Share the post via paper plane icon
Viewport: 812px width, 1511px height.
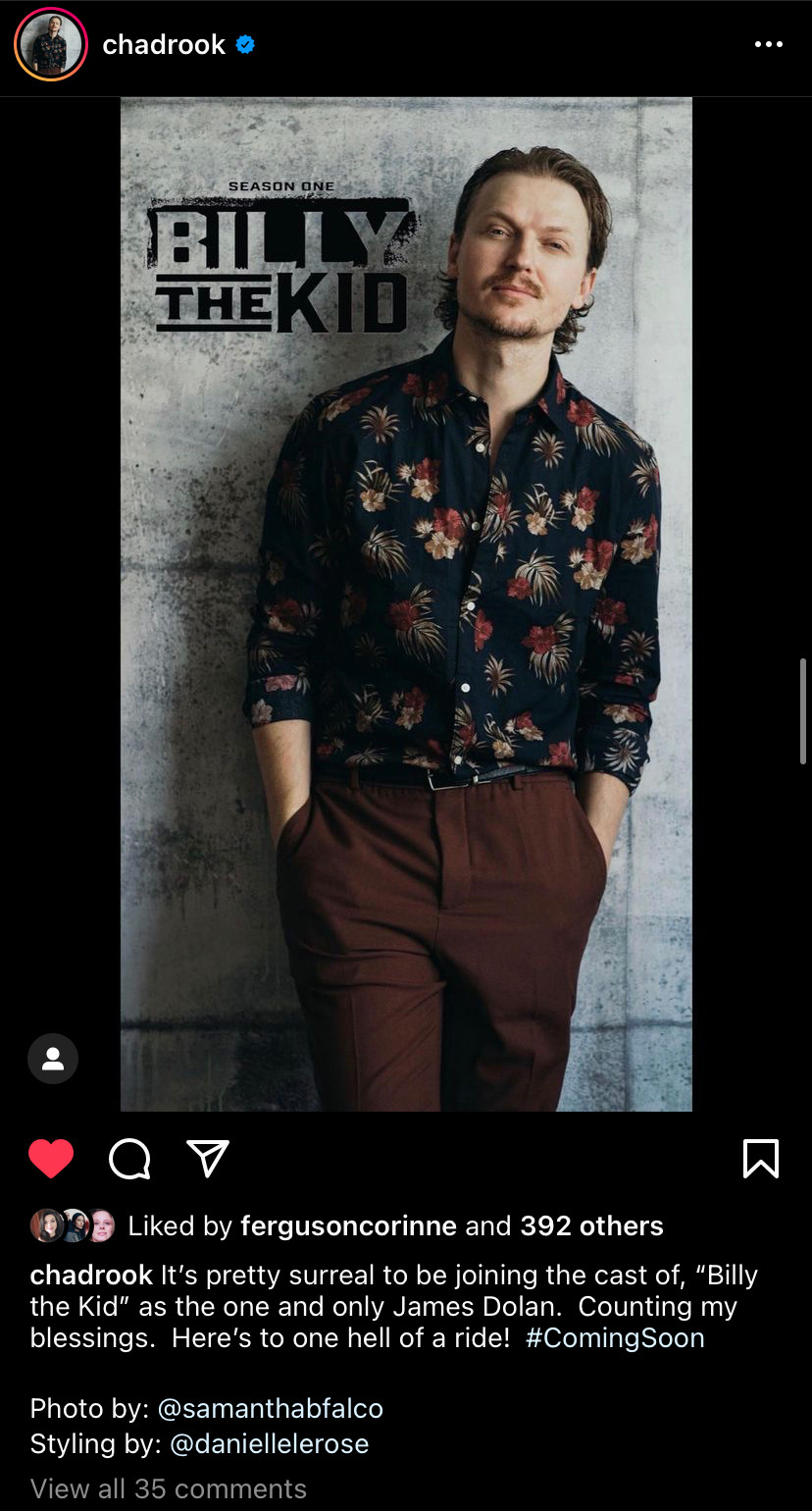coord(208,1159)
